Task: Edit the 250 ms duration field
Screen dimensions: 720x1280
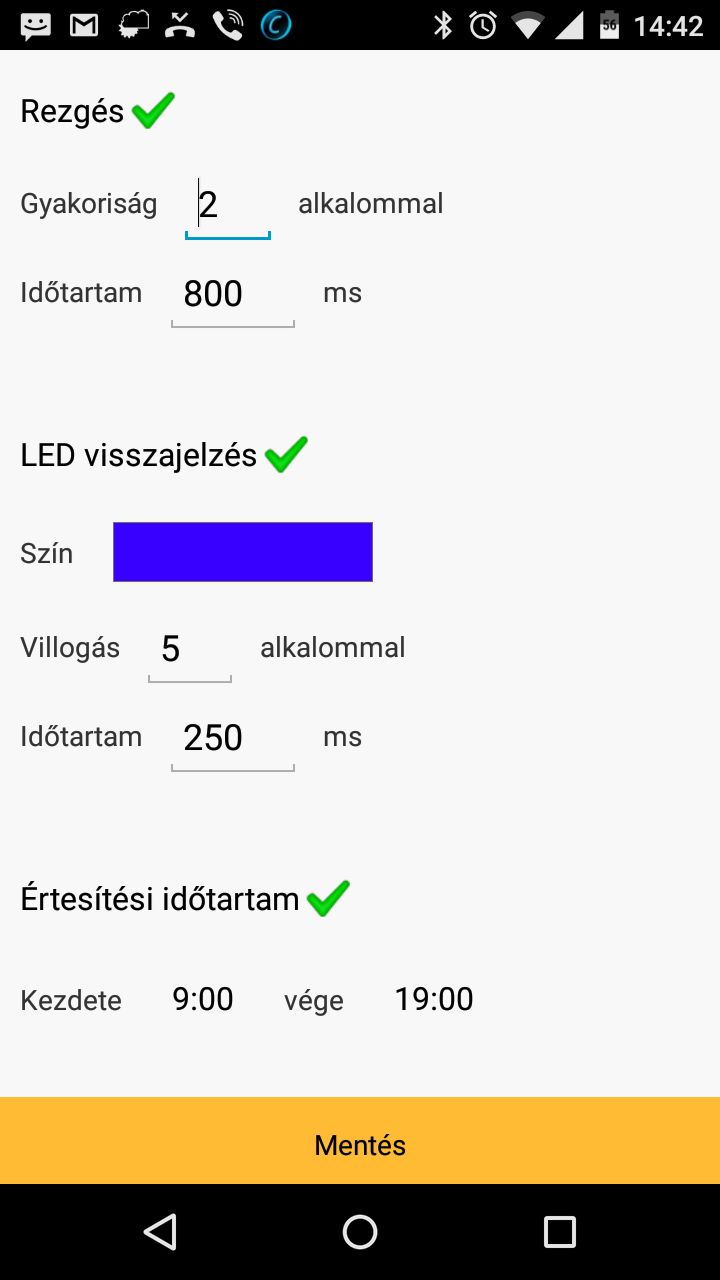Action: (x=233, y=738)
